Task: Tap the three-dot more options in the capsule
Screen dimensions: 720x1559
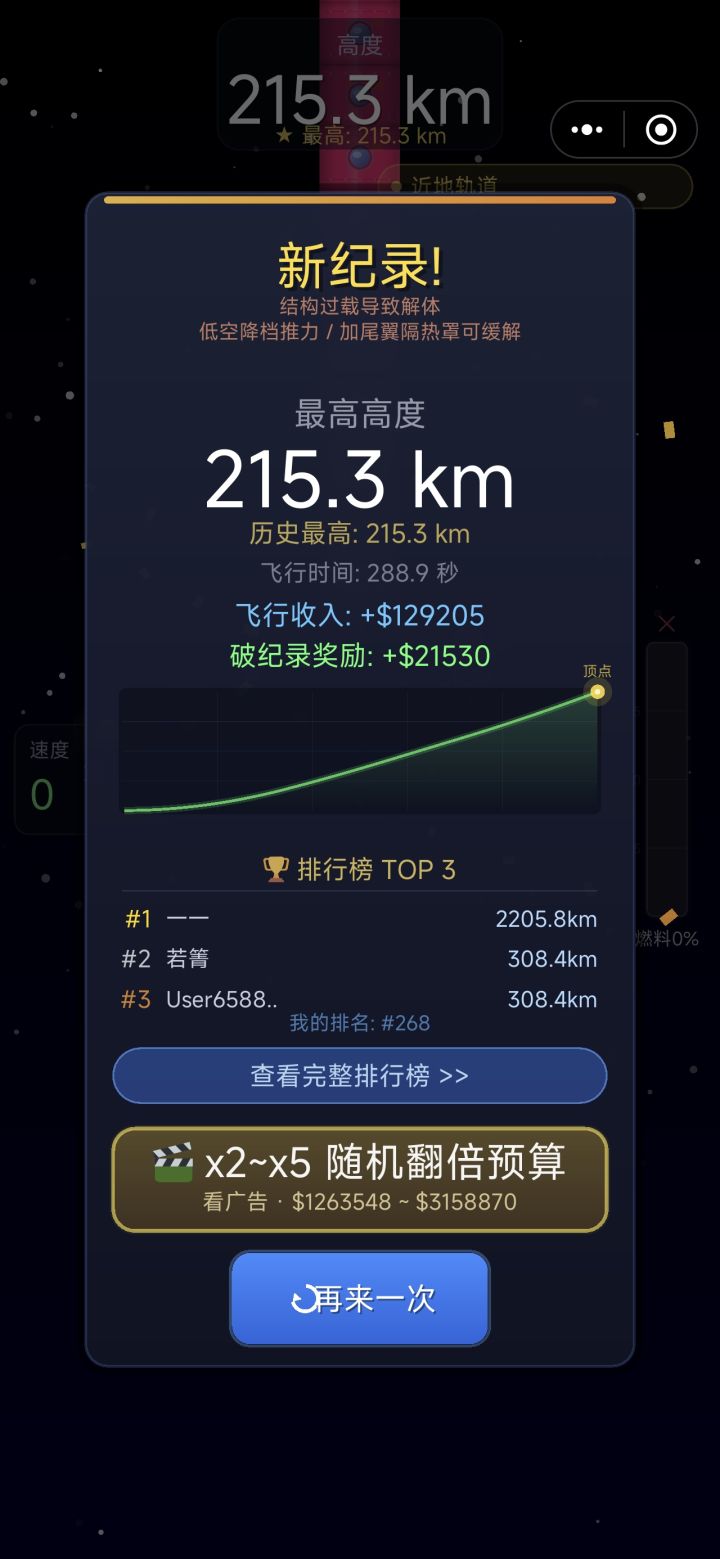Action: coord(585,129)
